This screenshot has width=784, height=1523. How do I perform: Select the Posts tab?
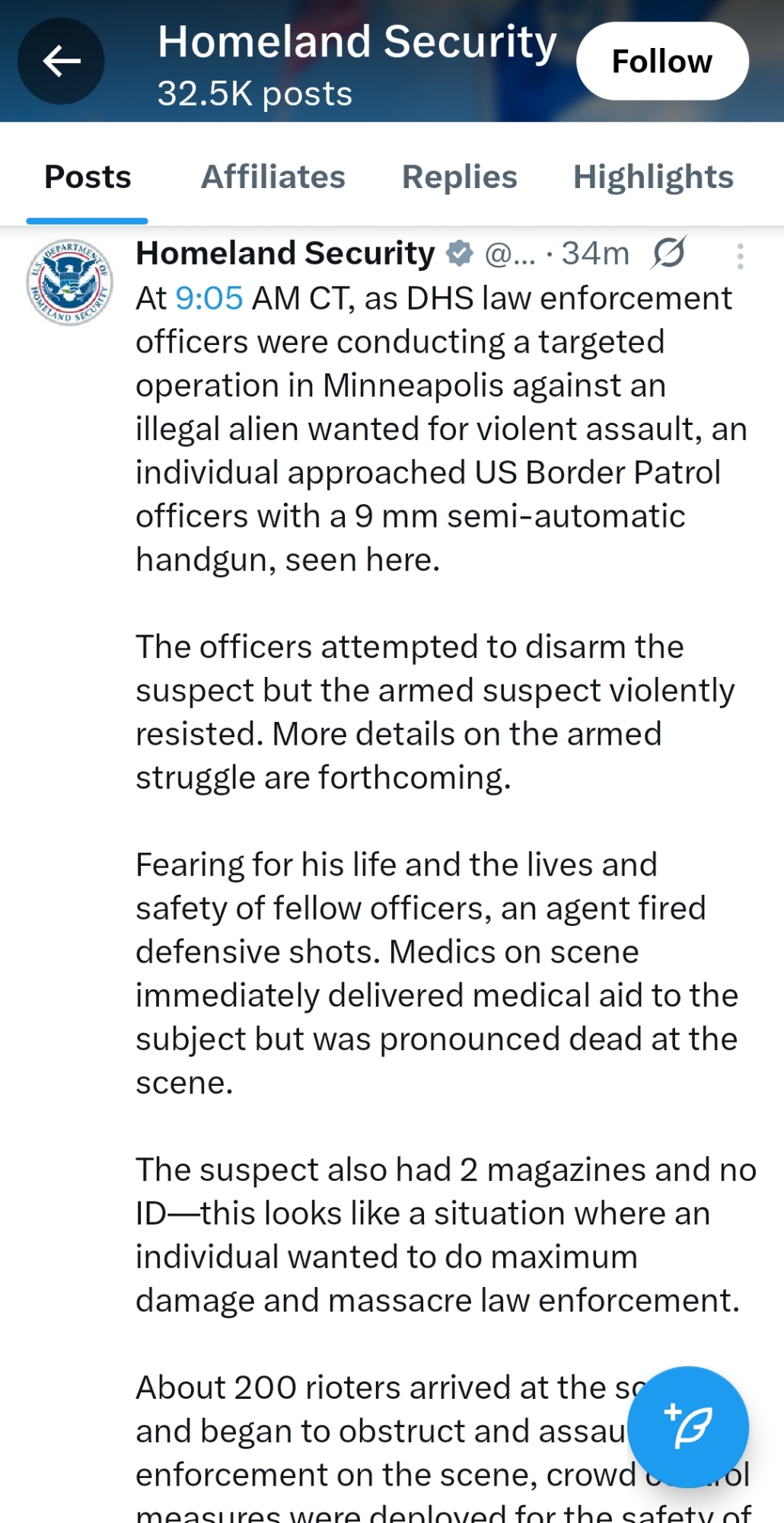point(88,177)
